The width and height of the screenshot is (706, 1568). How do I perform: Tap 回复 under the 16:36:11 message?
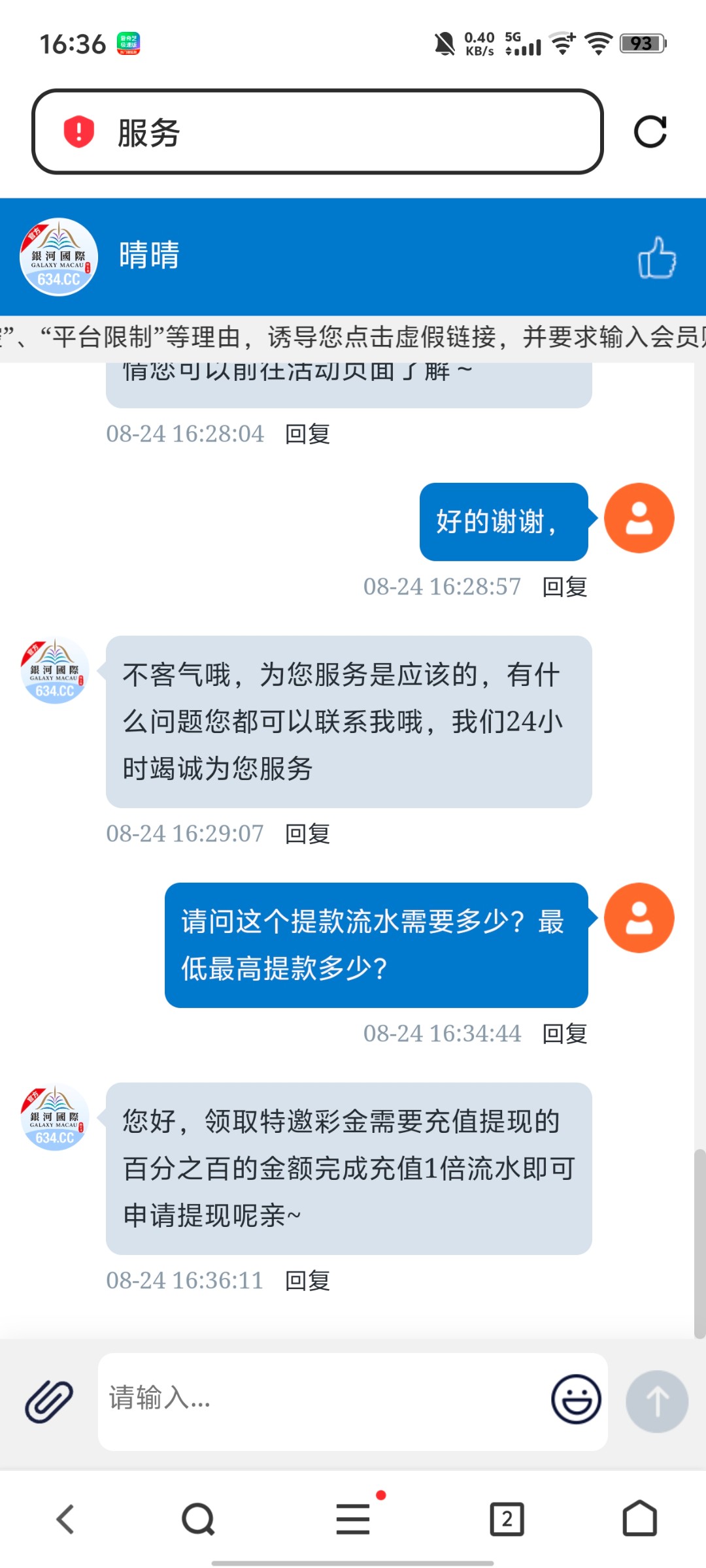tap(307, 1281)
